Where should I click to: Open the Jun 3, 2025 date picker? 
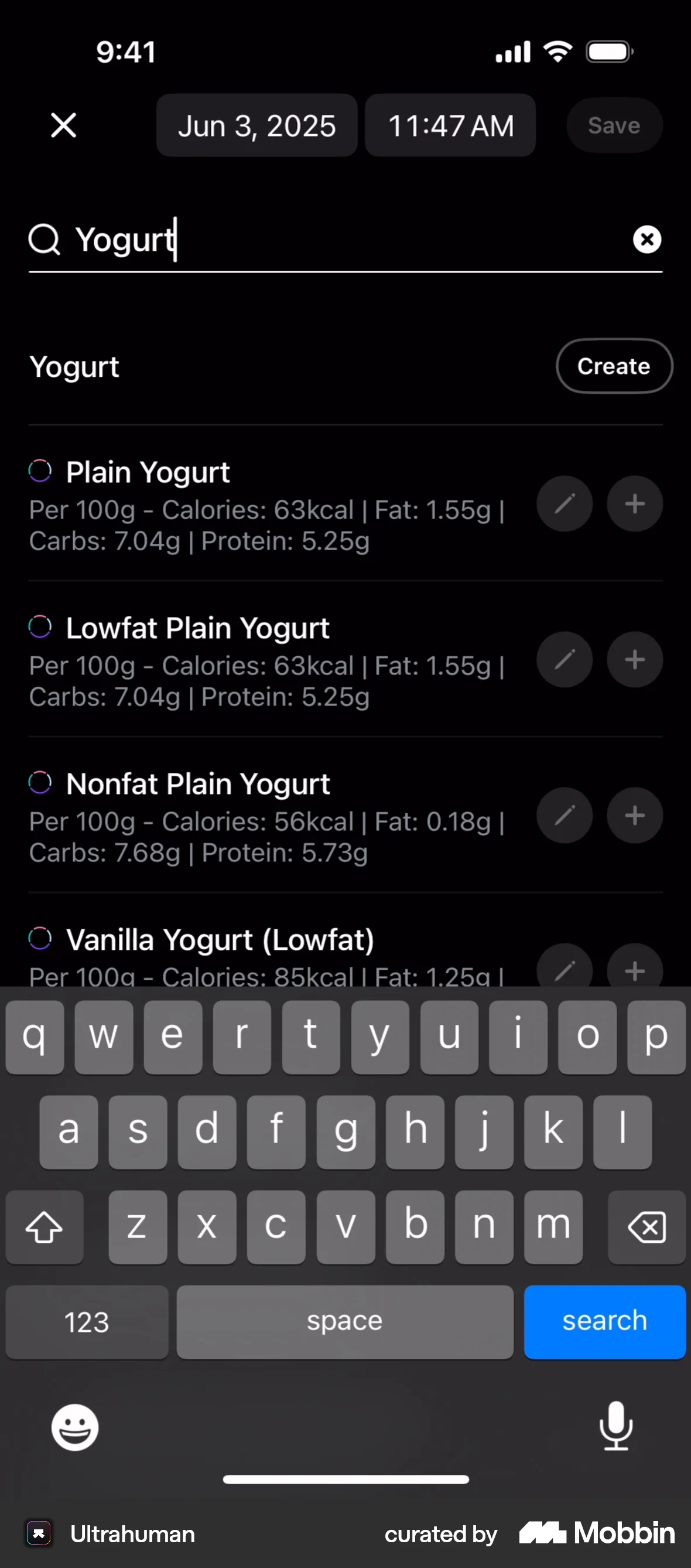pyautogui.click(x=256, y=125)
